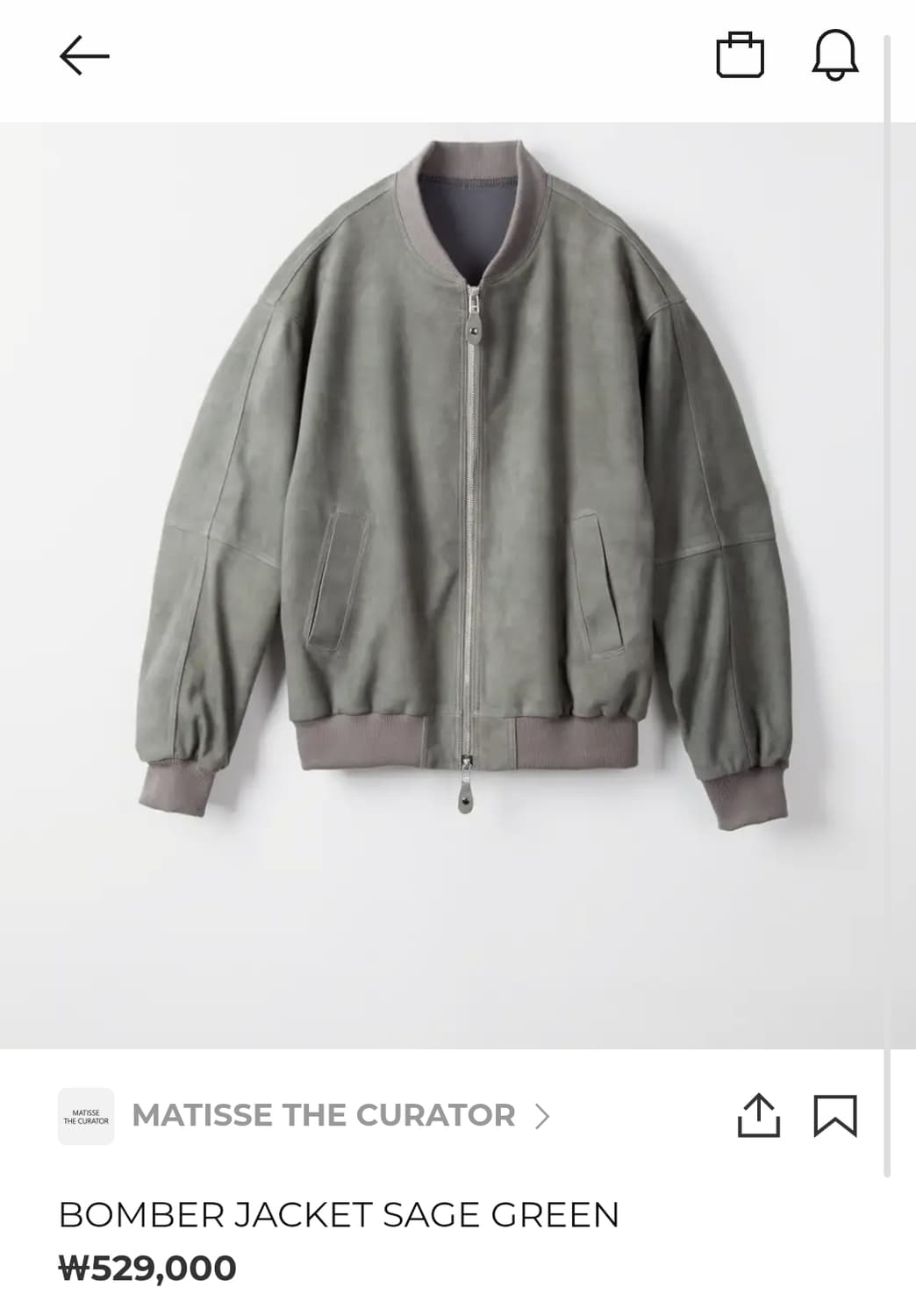Open the shopping bag

point(740,55)
